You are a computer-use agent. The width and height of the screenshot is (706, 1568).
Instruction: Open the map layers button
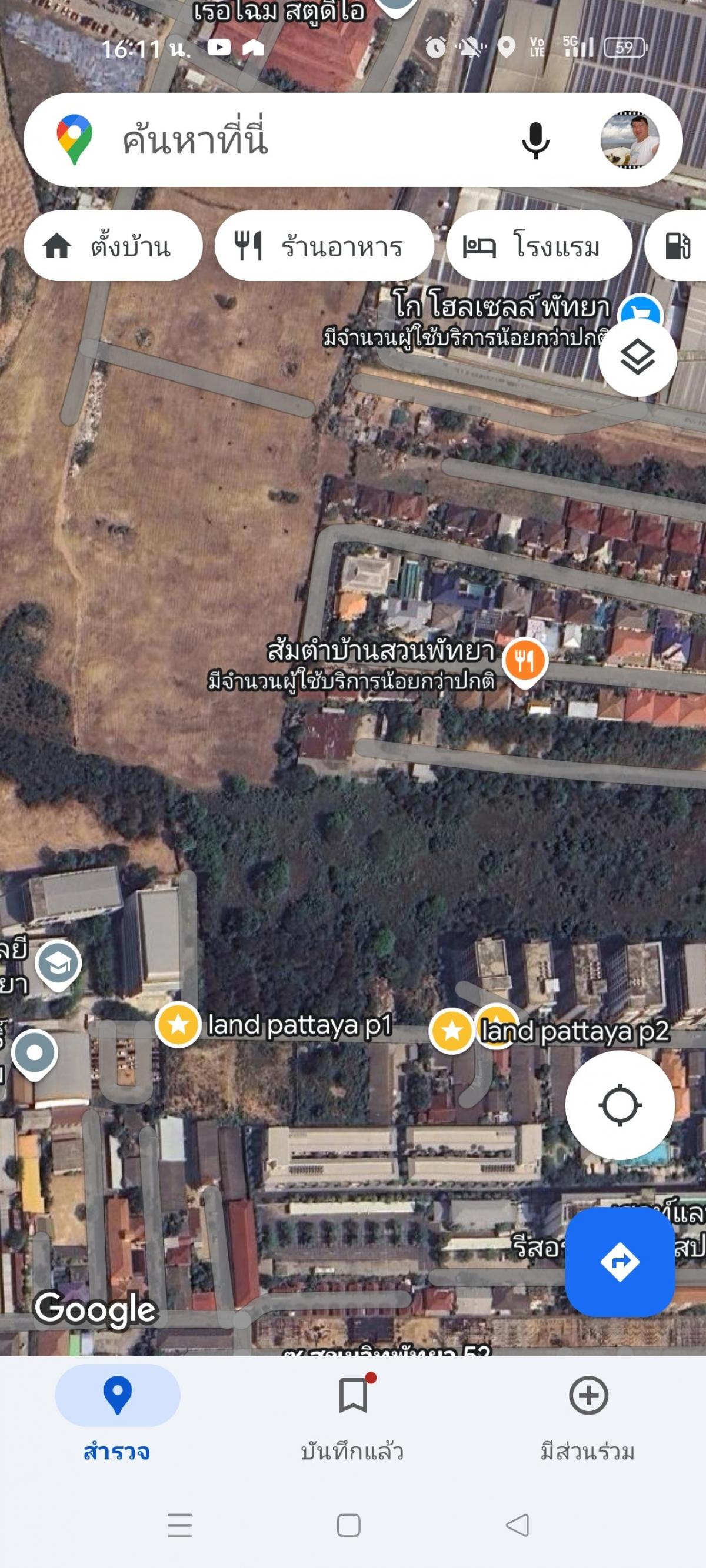click(637, 357)
